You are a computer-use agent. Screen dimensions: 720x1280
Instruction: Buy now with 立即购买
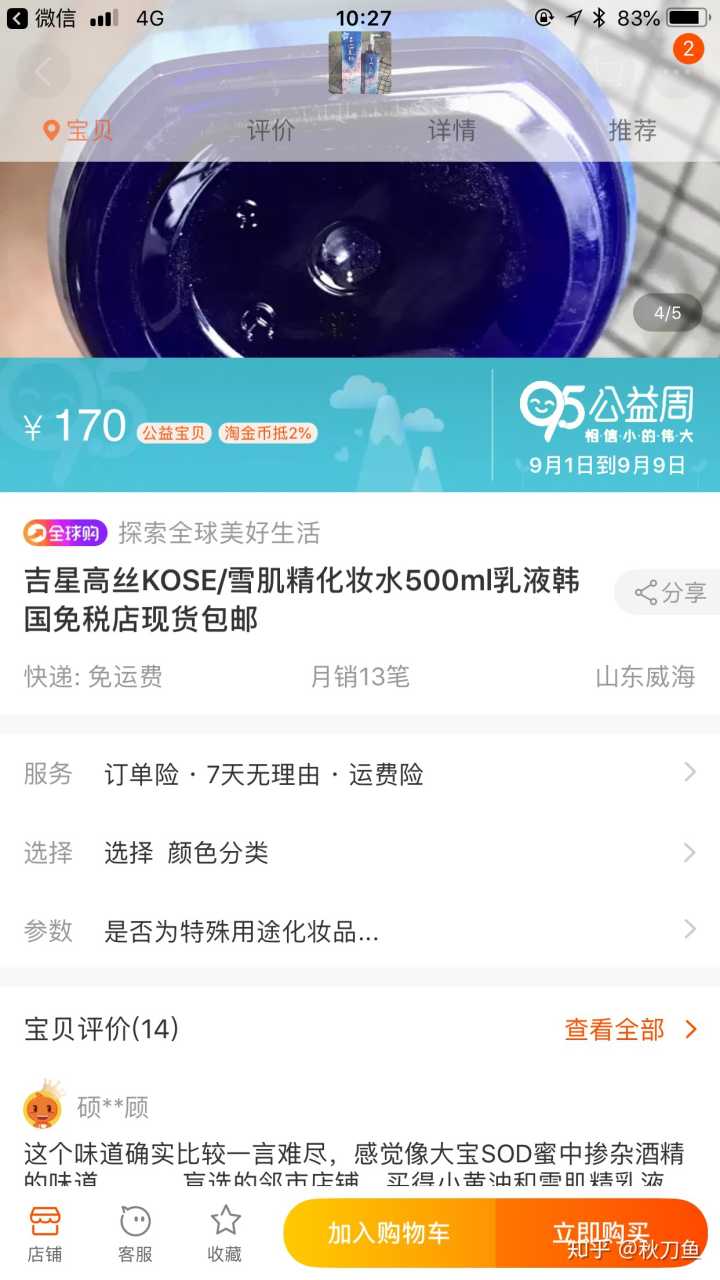601,1233
